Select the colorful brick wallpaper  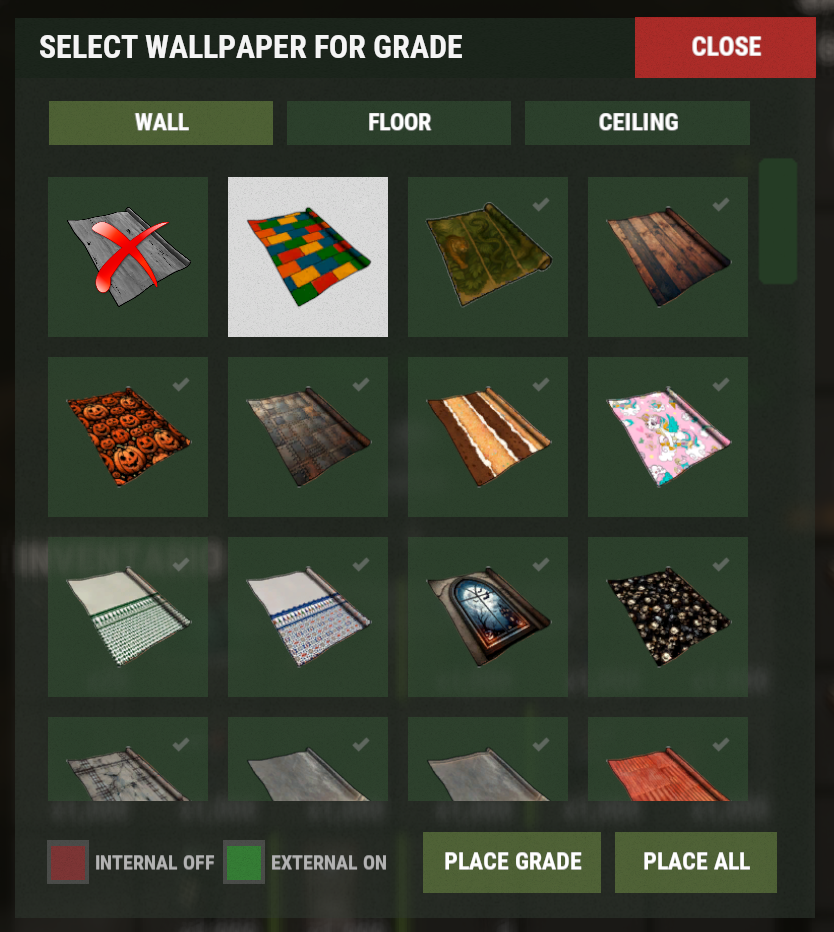tap(308, 257)
